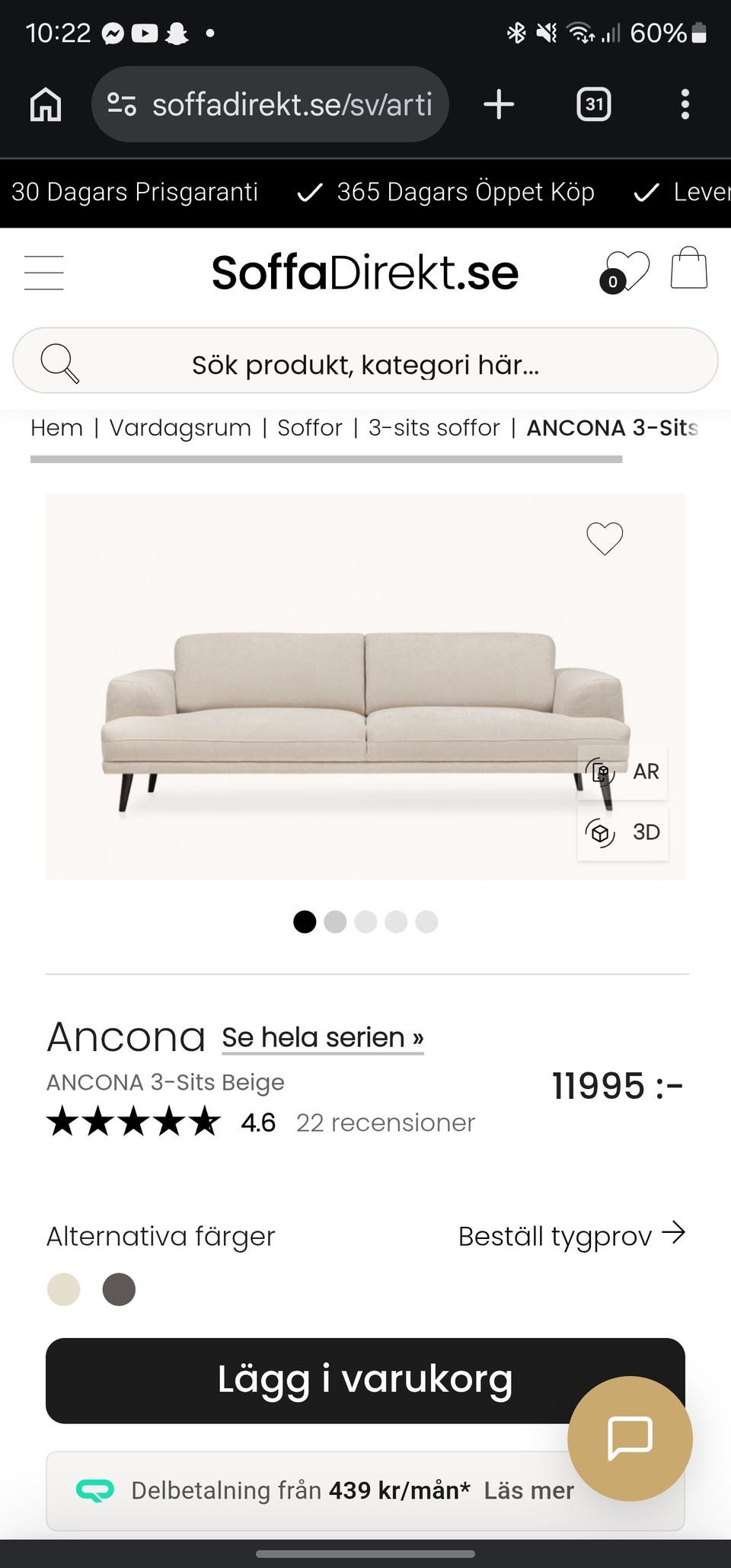Select the dark grey color swatch
731x1568 pixels.
tap(119, 1289)
